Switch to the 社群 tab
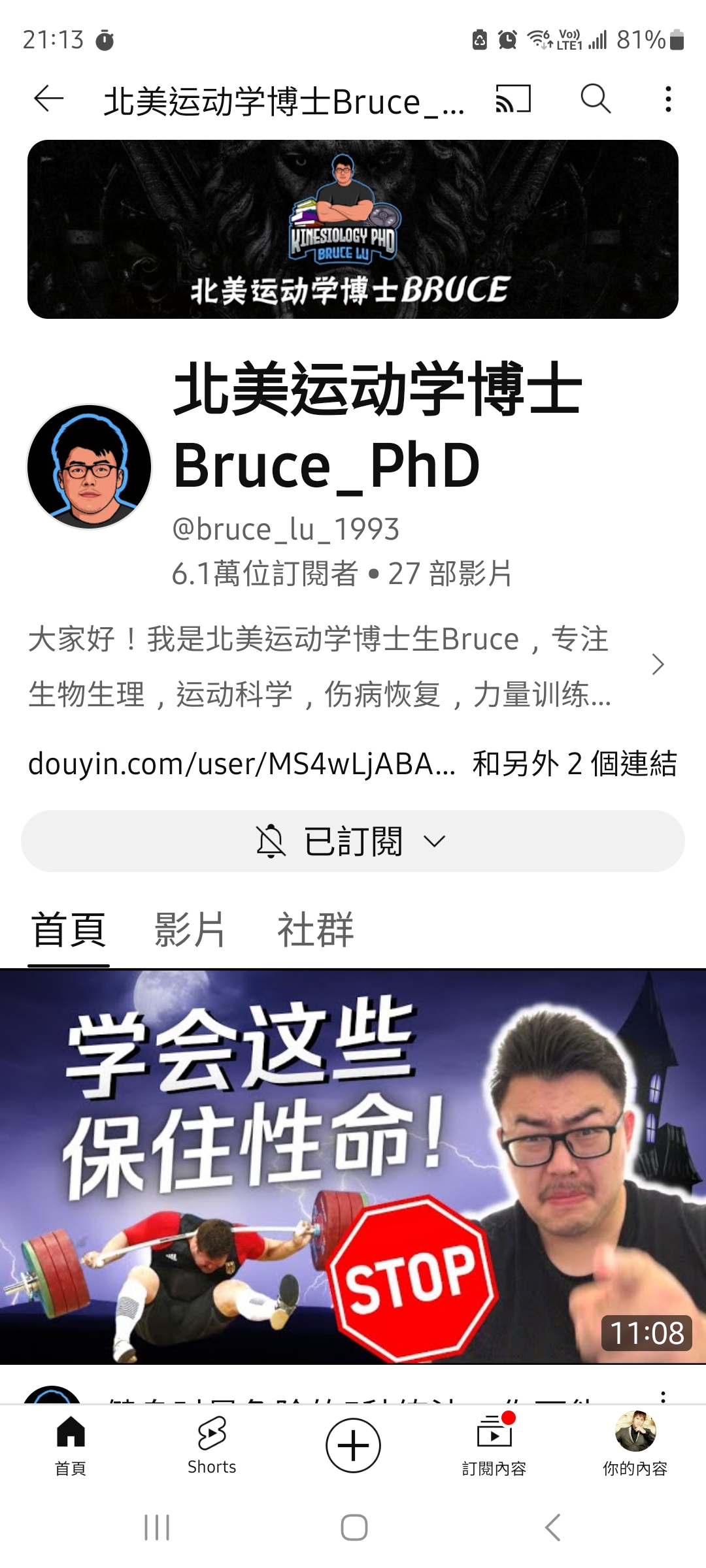This screenshot has width=706, height=1568. pyautogui.click(x=315, y=930)
